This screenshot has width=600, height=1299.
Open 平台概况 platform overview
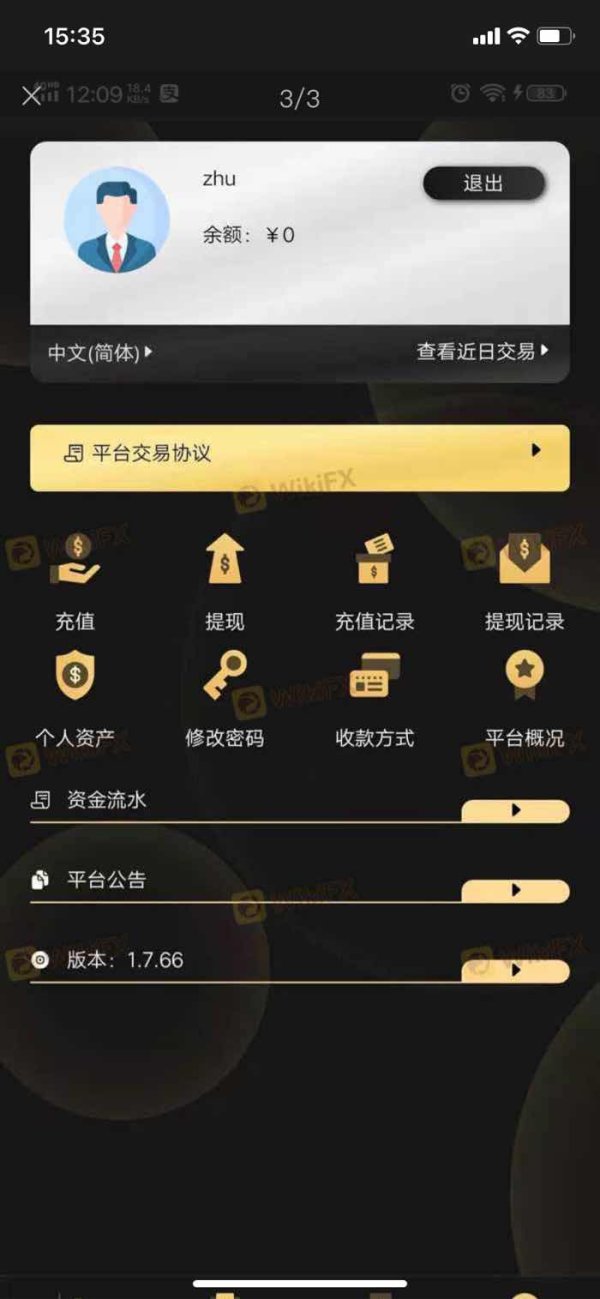point(525,700)
